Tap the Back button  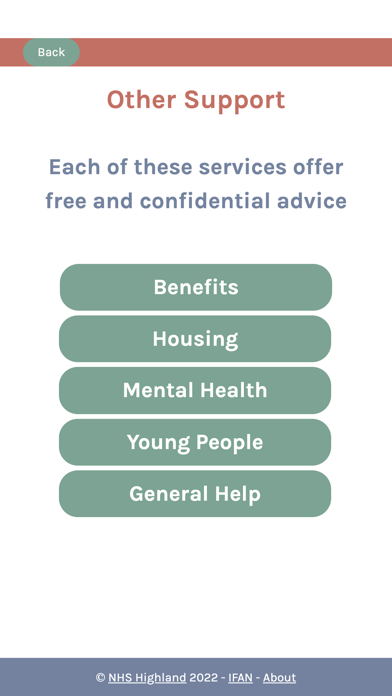pyautogui.click(x=51, y=52)
